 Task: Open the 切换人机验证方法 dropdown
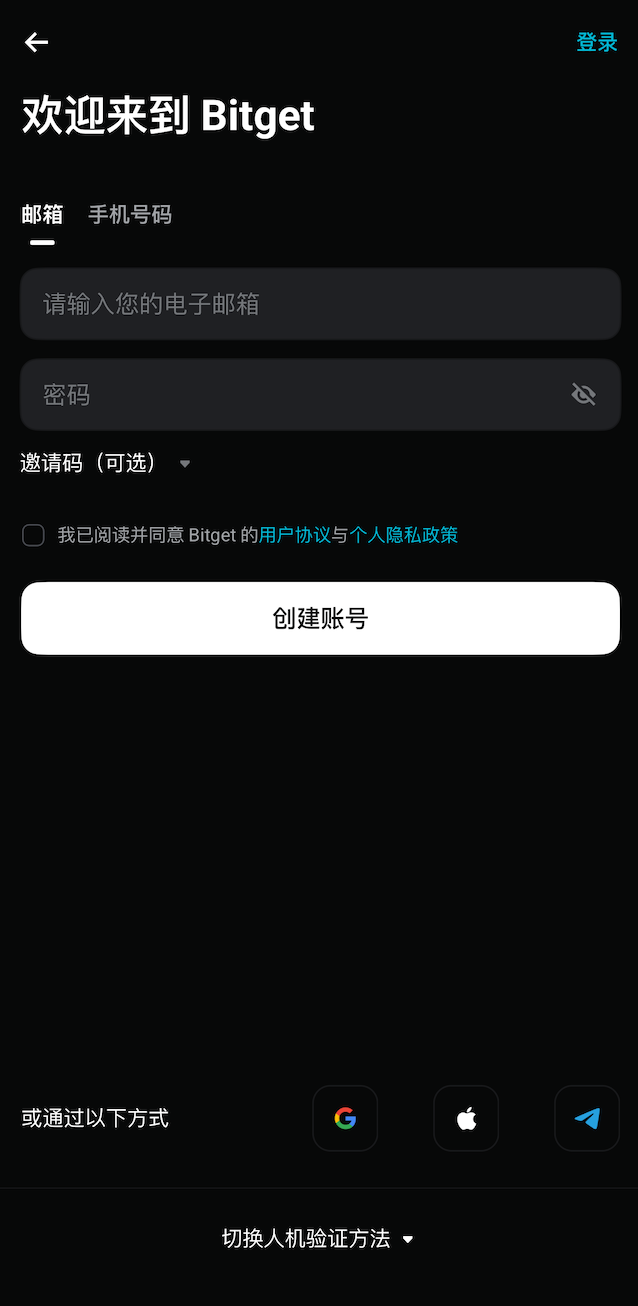pos(318,1239)
